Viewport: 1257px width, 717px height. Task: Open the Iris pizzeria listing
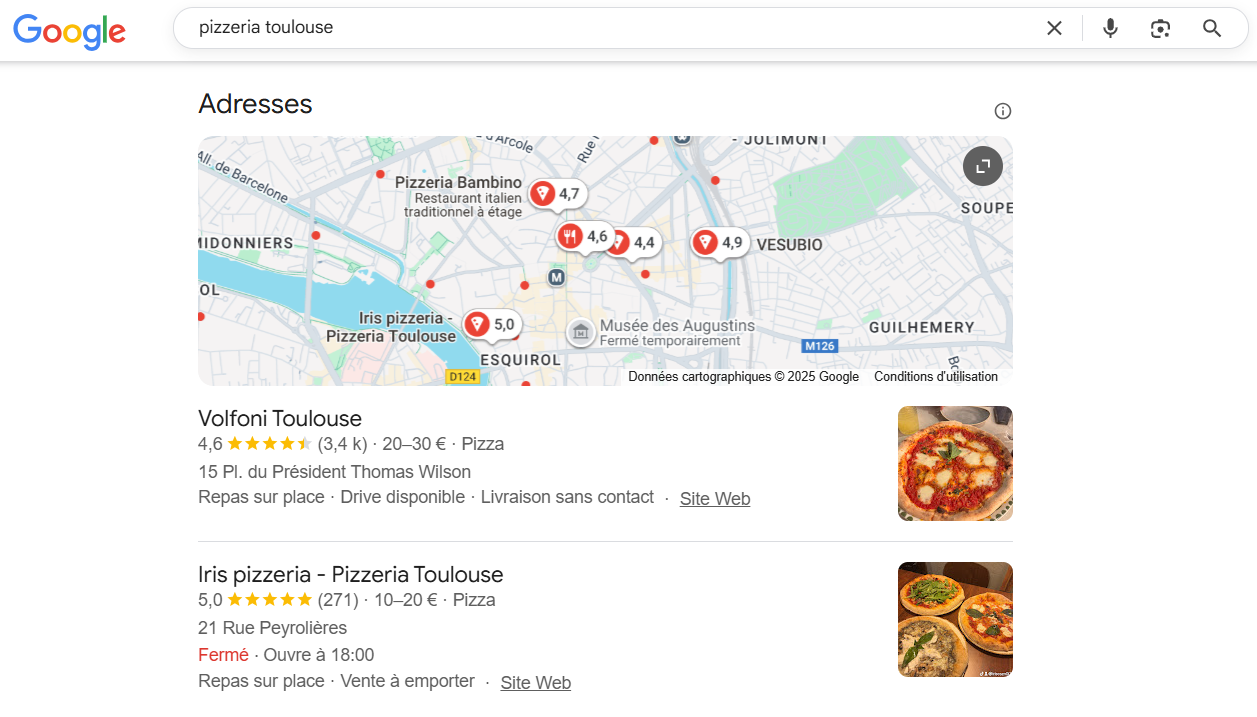(x=350, y=574)
